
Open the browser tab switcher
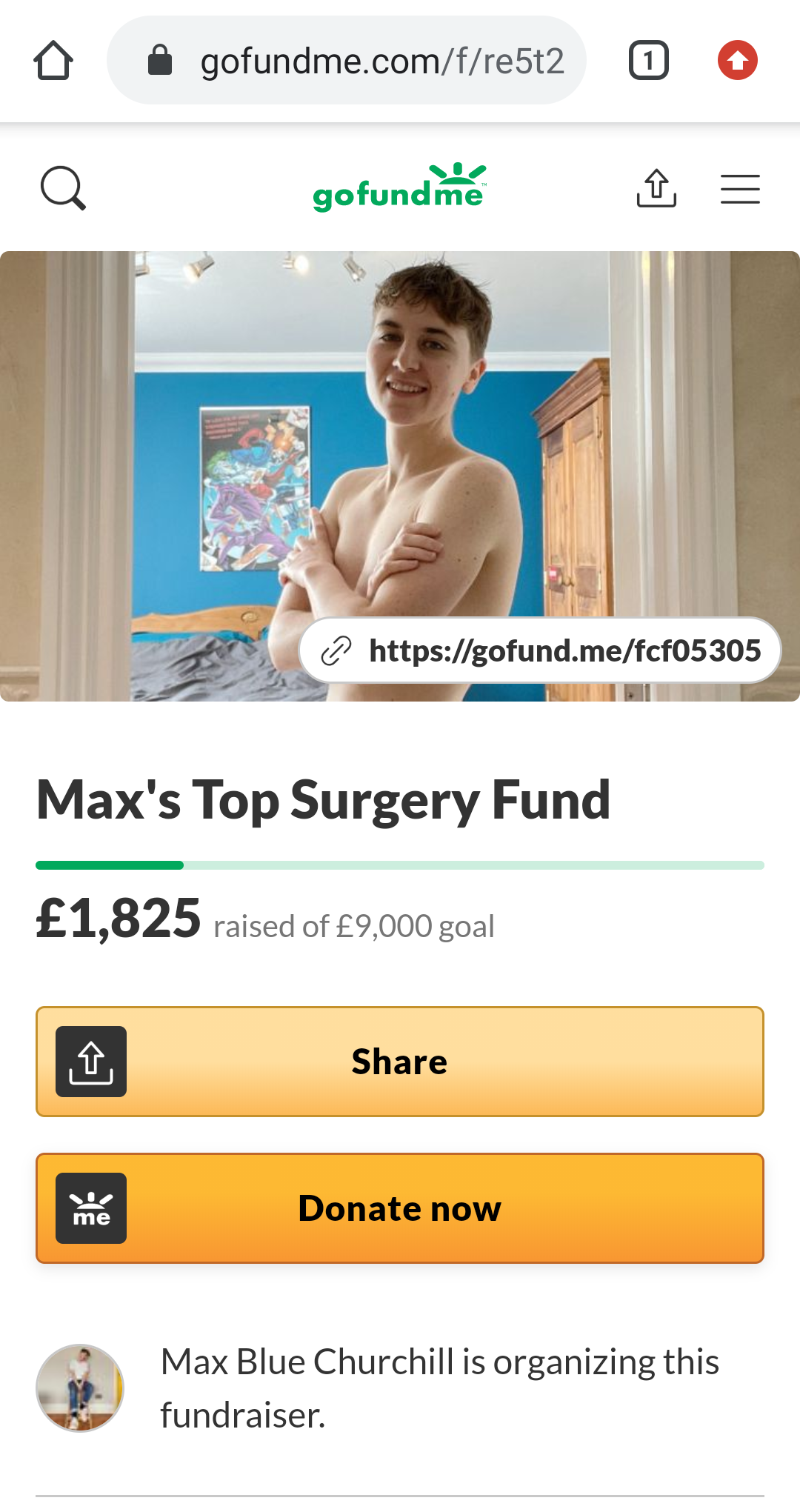pos(649,60)
